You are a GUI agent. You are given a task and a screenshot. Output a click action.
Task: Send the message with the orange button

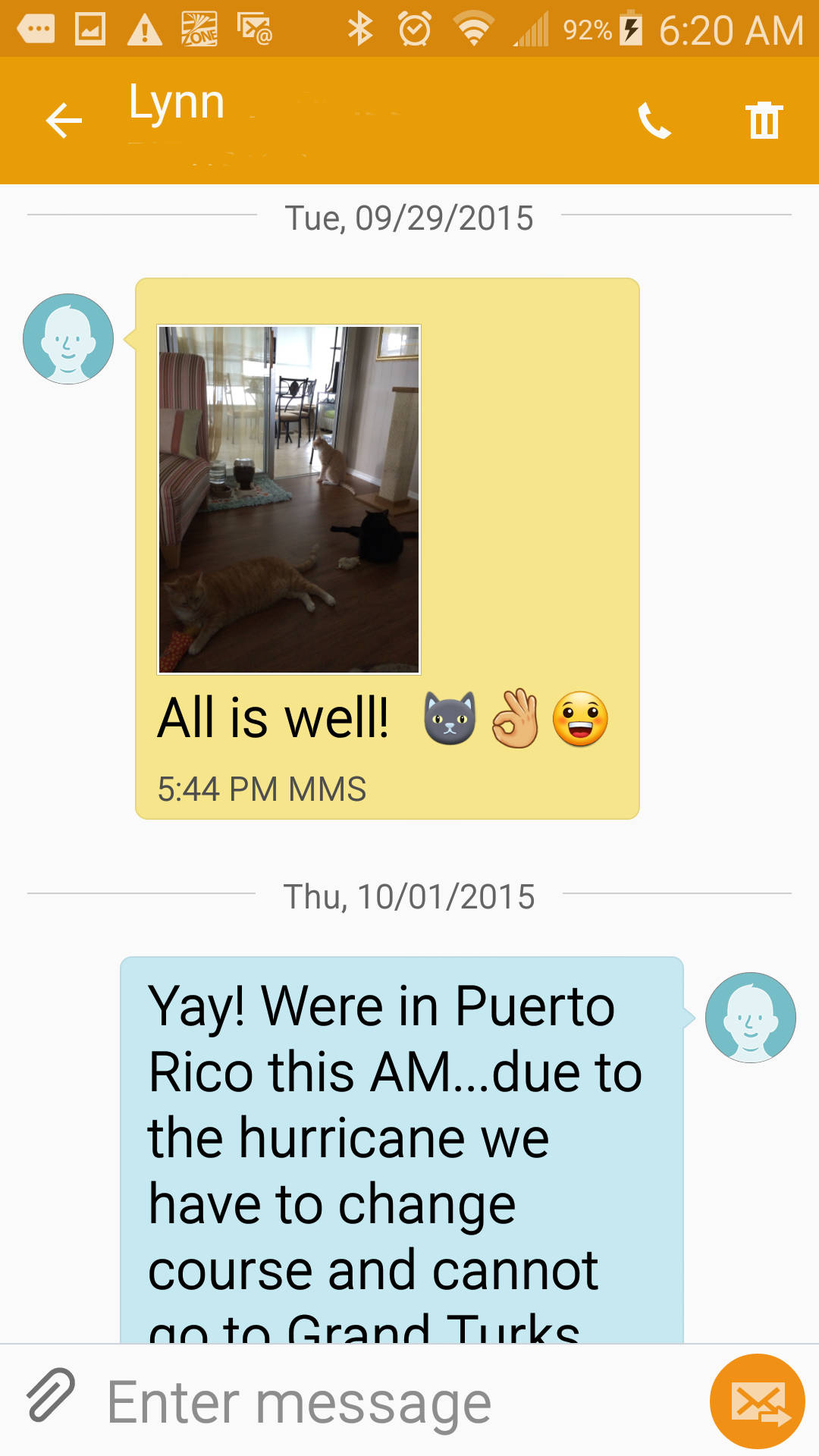point(757,1401)
